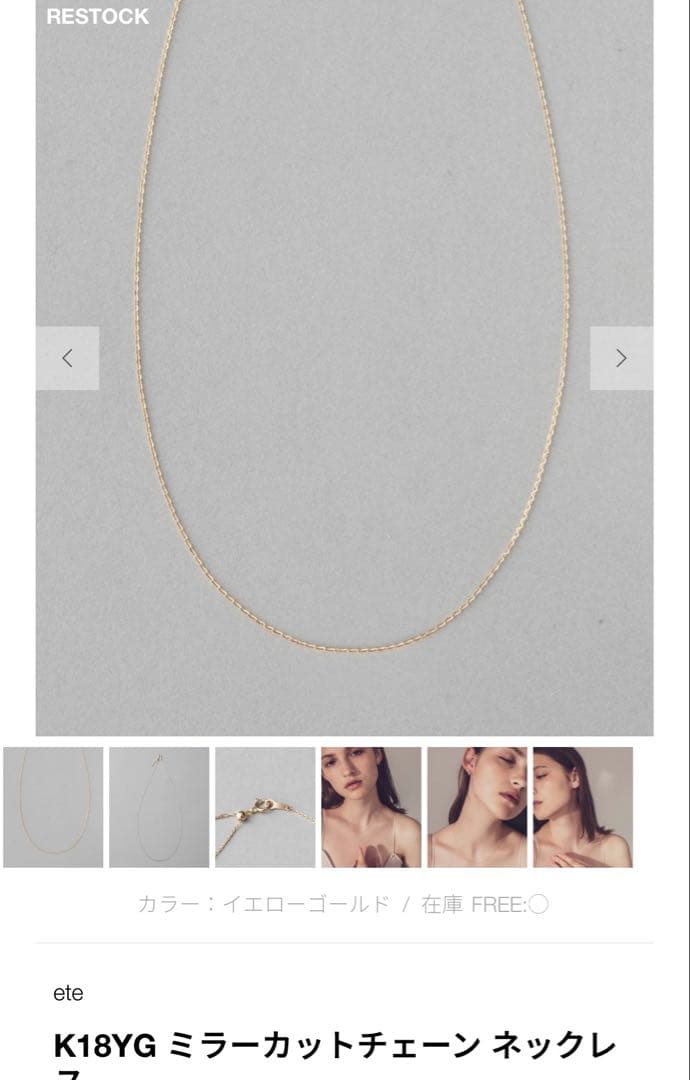View the clasp close-up thumbnail

(265, 807)
